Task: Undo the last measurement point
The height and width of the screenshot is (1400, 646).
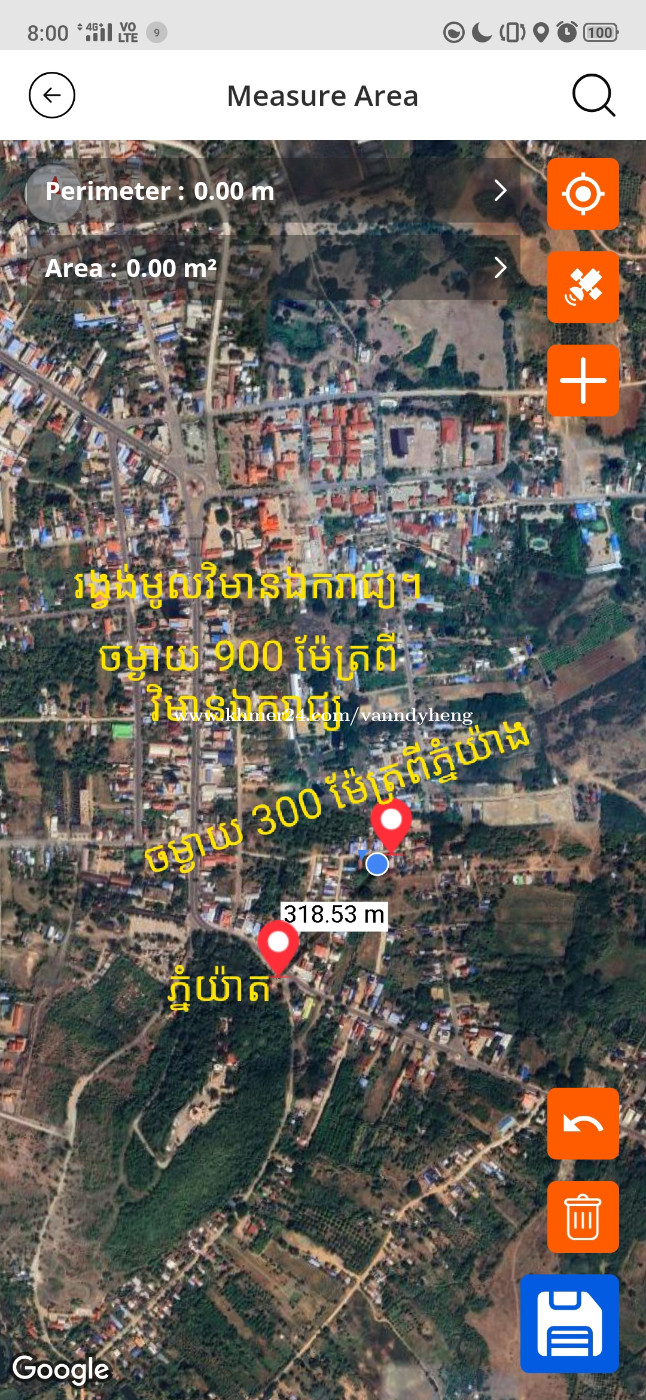Action: pyautogui.click(x=583, y=1124)
